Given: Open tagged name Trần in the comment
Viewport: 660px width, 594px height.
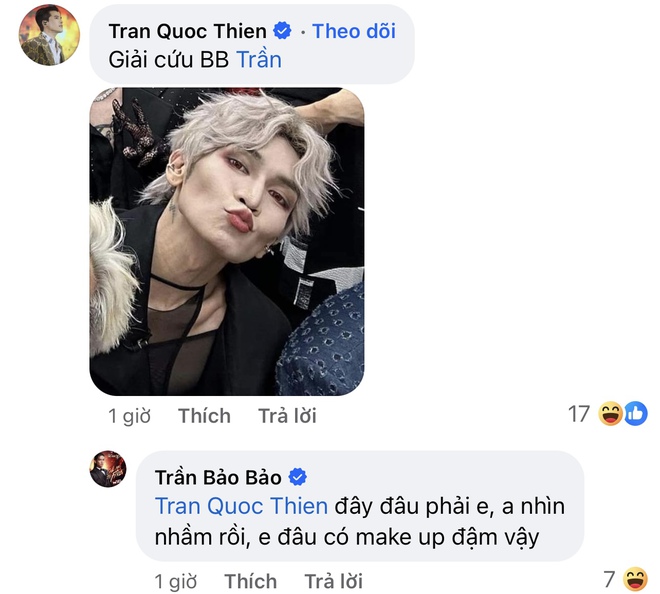Looking at the screenshot, I should pyautogui.click(x=259, y=60).
